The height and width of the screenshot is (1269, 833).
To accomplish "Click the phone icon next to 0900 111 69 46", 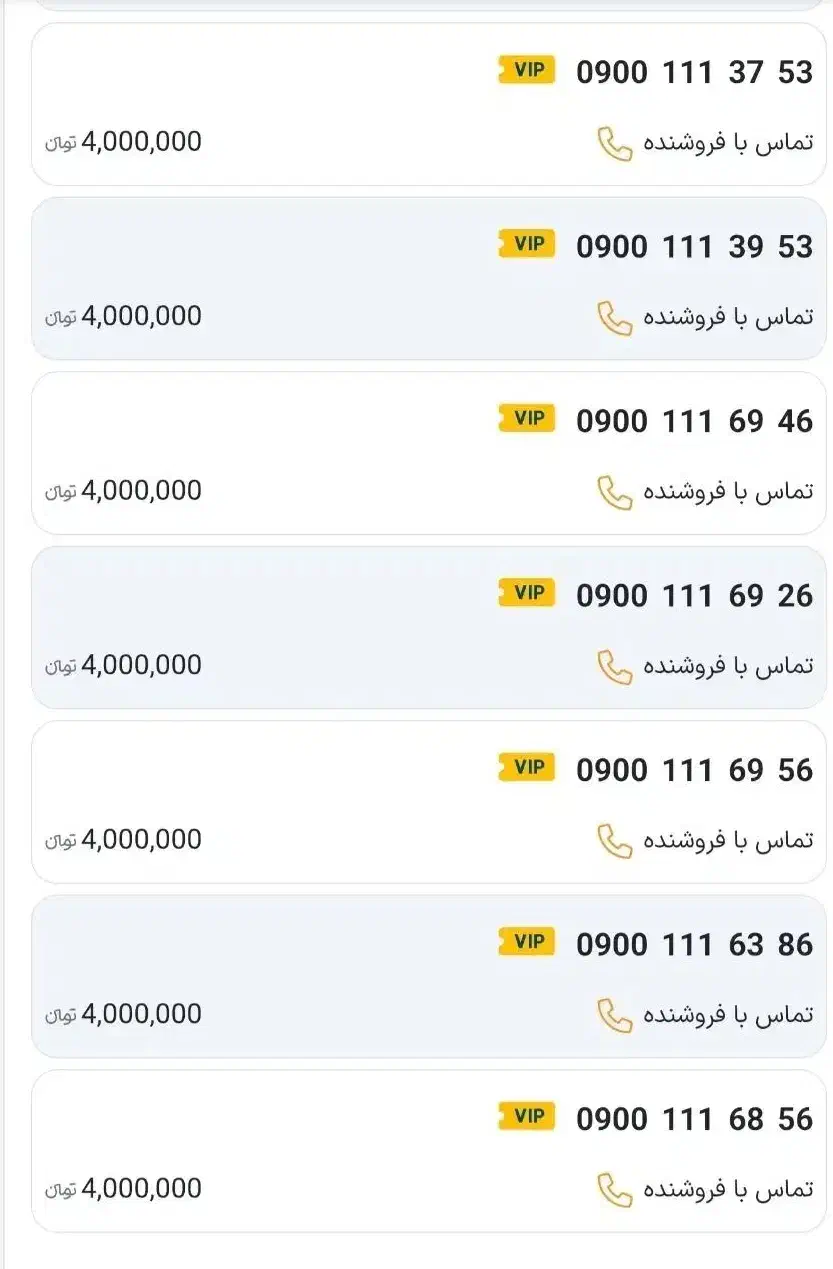I will [615, 492].
